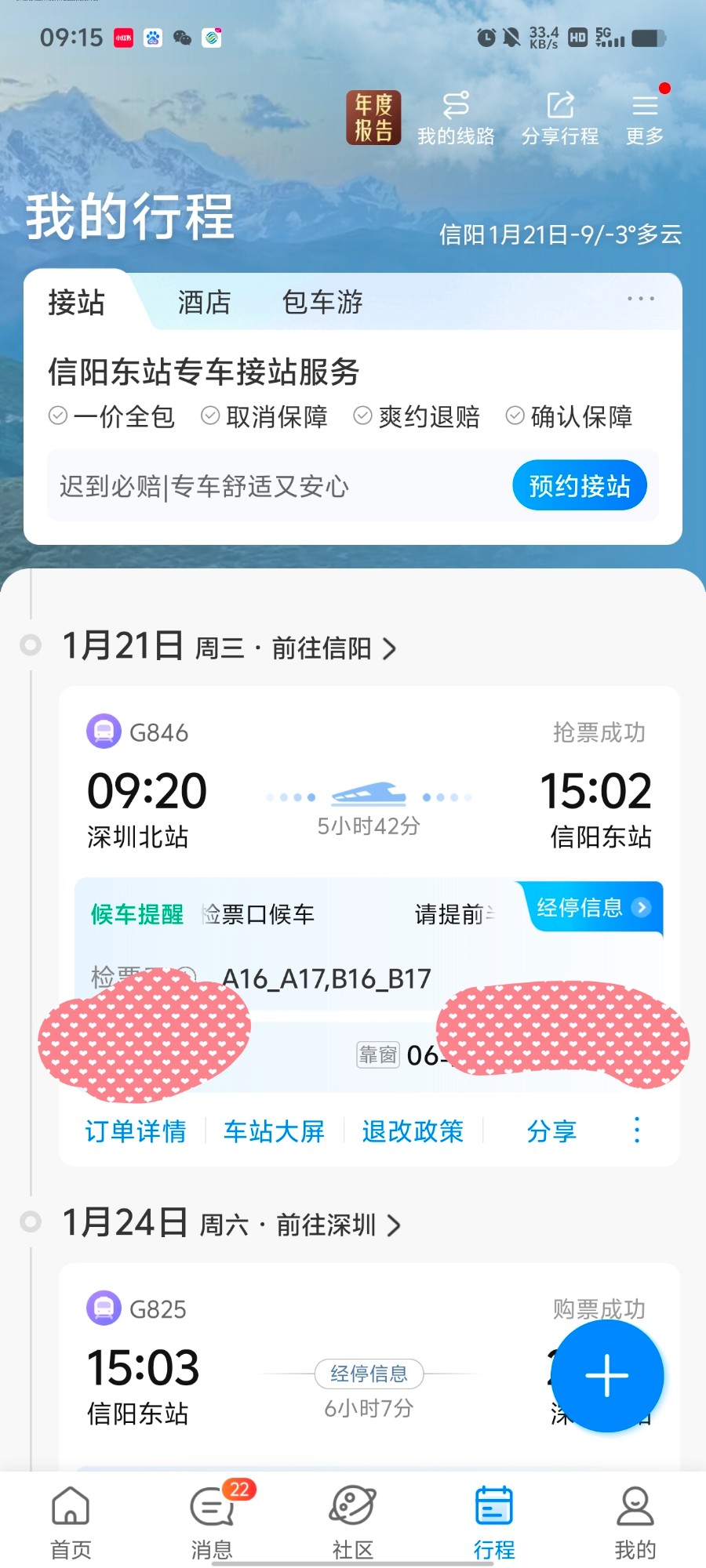Tap 分享 on the G846 card
Screen dimensions: 706x1568
coord(551,1131)
